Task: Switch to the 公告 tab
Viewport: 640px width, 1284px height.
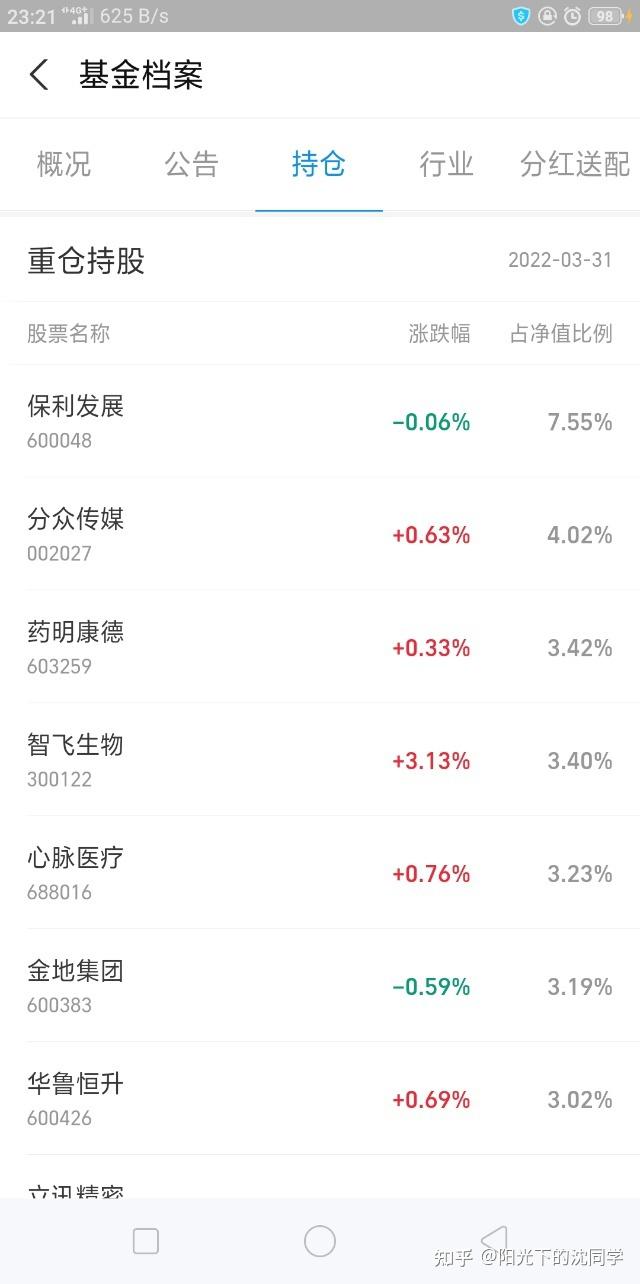Action: (191, 164)
